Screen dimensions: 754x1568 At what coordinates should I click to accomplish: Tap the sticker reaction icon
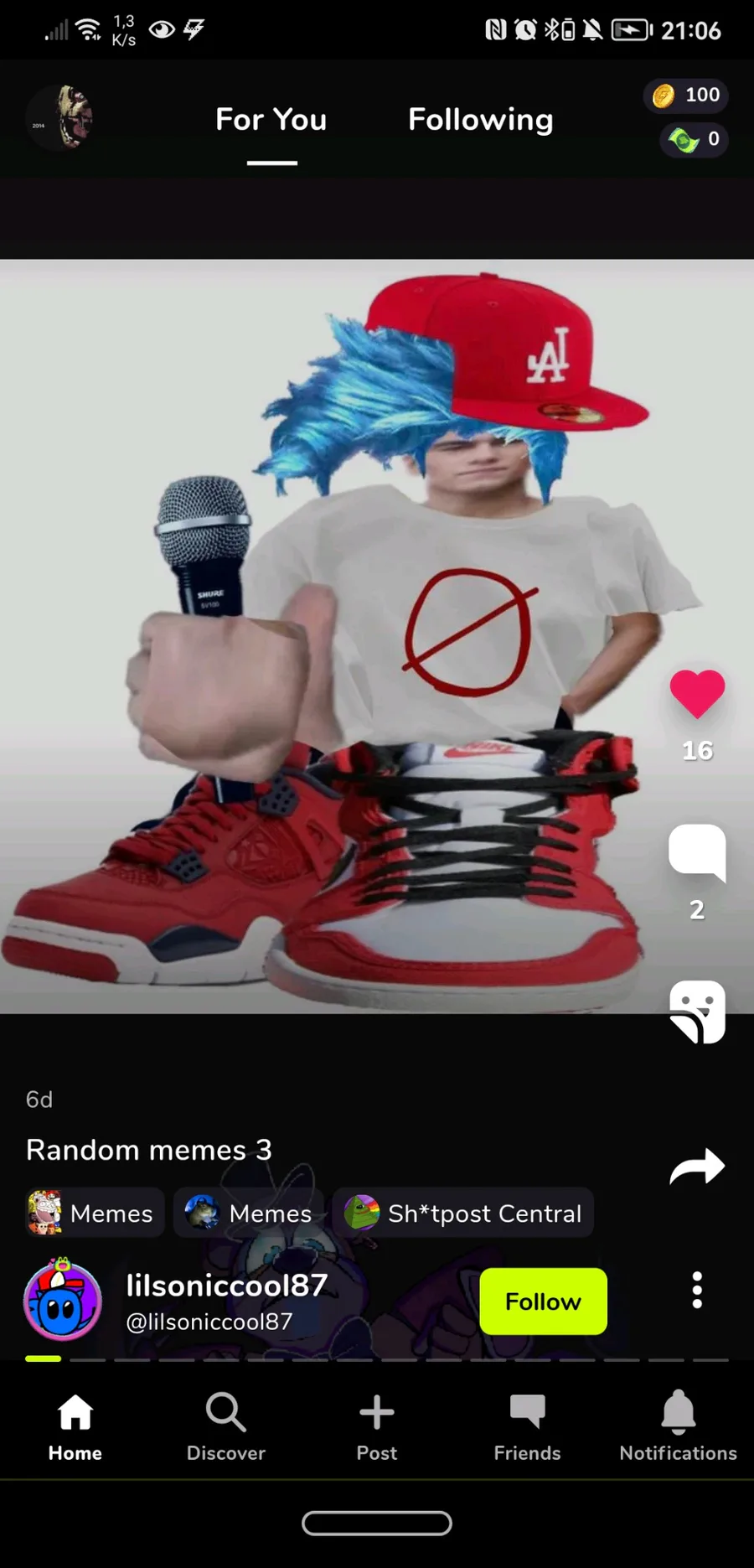click(697, 1012)
